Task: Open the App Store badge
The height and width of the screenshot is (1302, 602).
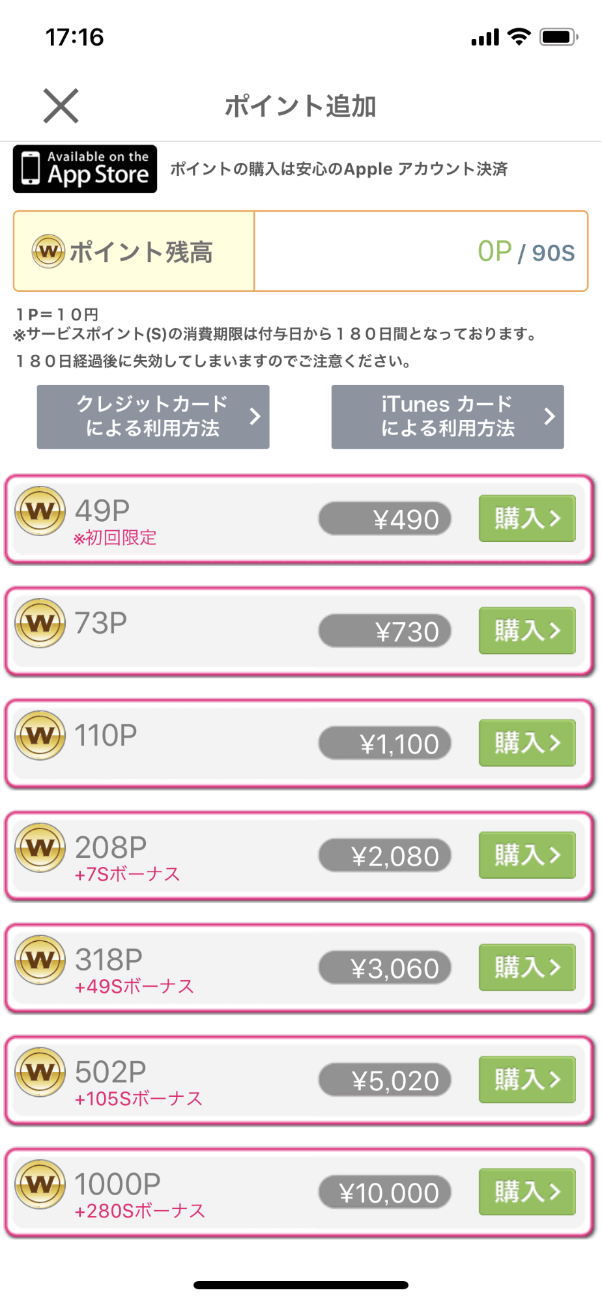Action: coord(85,169)
